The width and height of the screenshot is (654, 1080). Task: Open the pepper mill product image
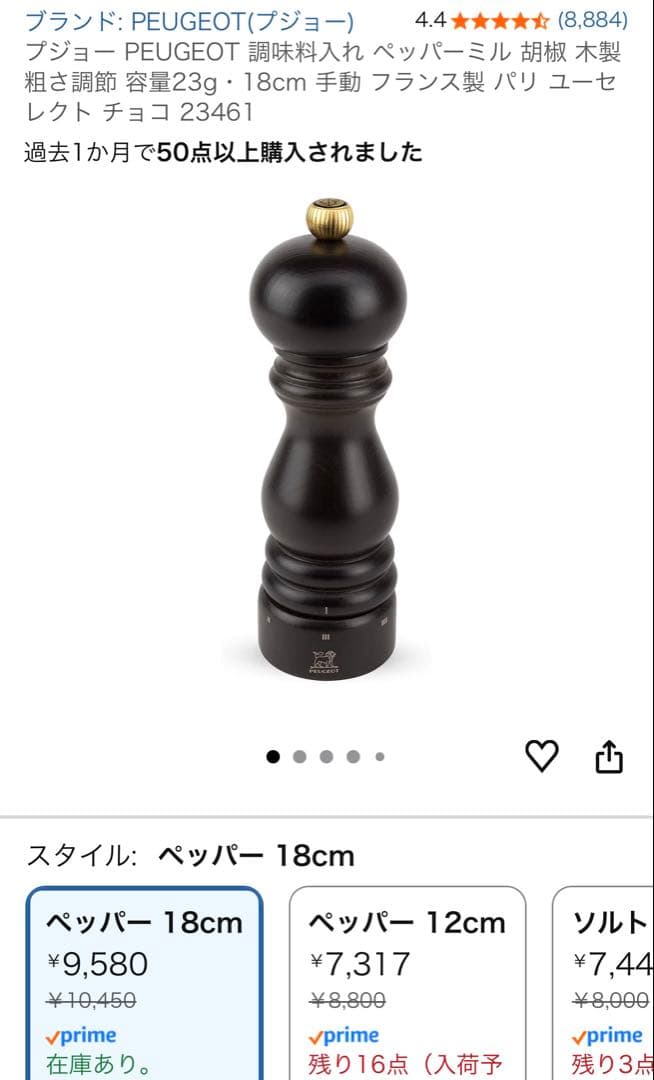click(328, 440)
